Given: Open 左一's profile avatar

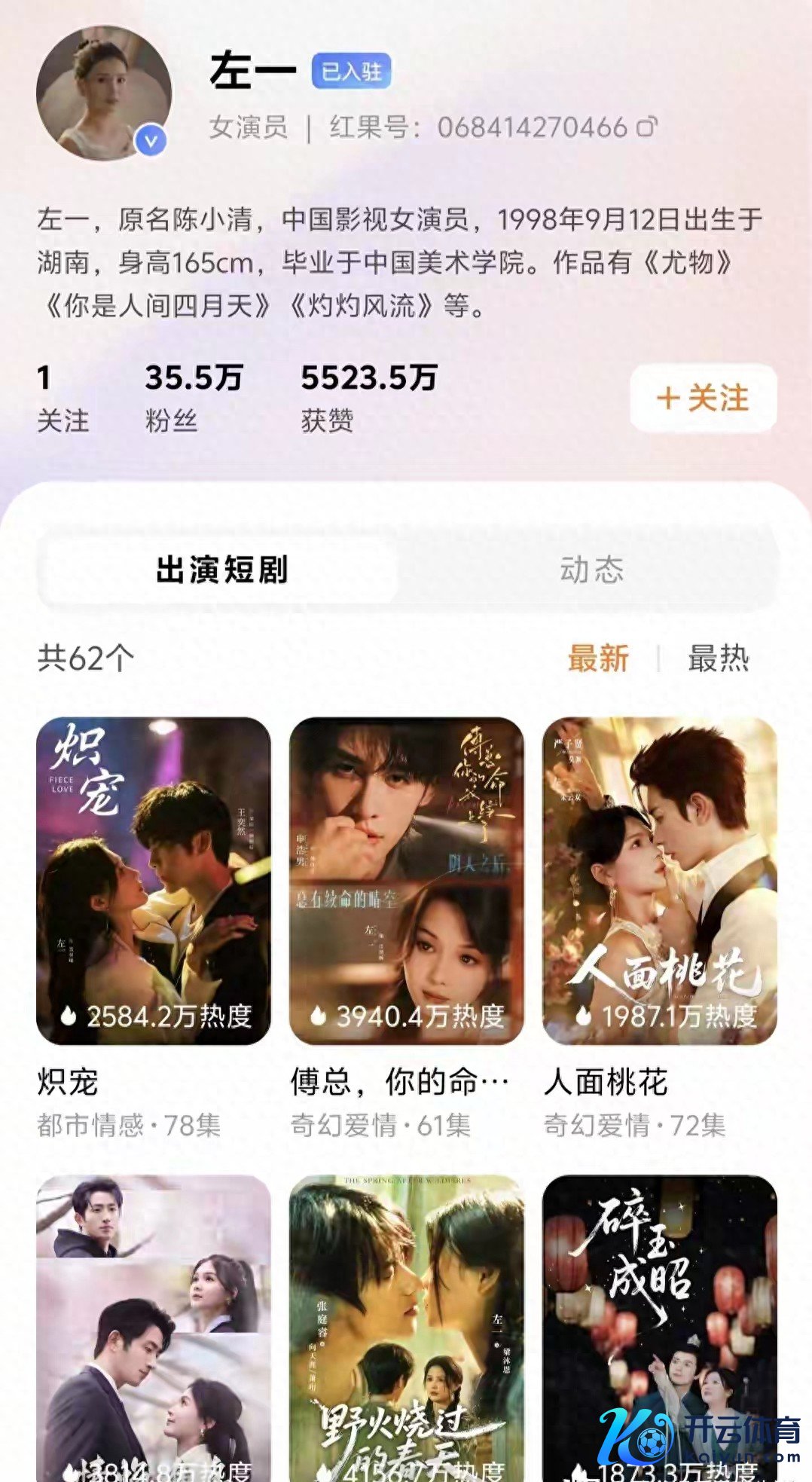Looking at the screenshot, I should 103,93.
